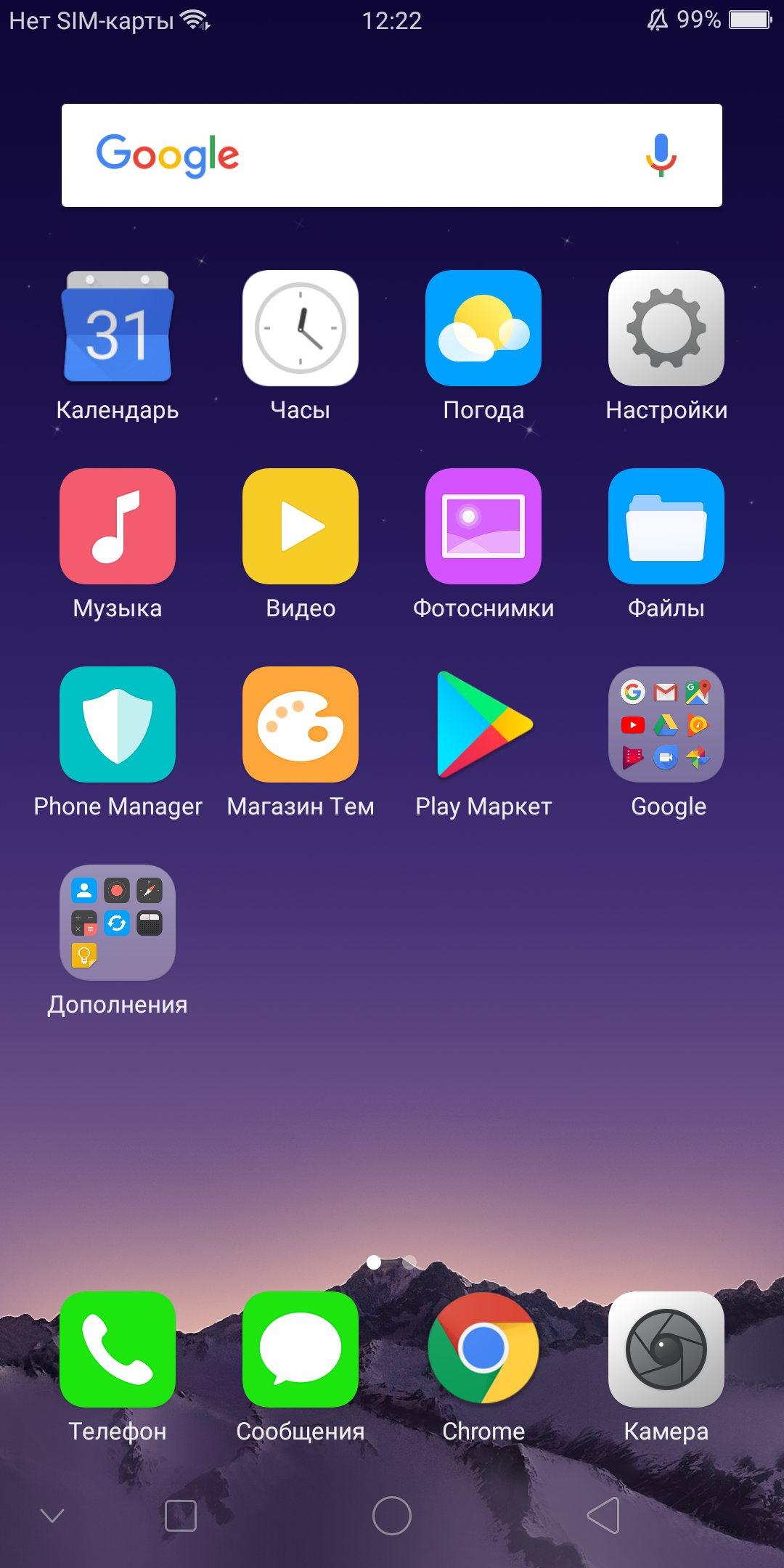Open Настройки settings
This screenshot has height=1568, width=784.
click(x=666, y=328)
